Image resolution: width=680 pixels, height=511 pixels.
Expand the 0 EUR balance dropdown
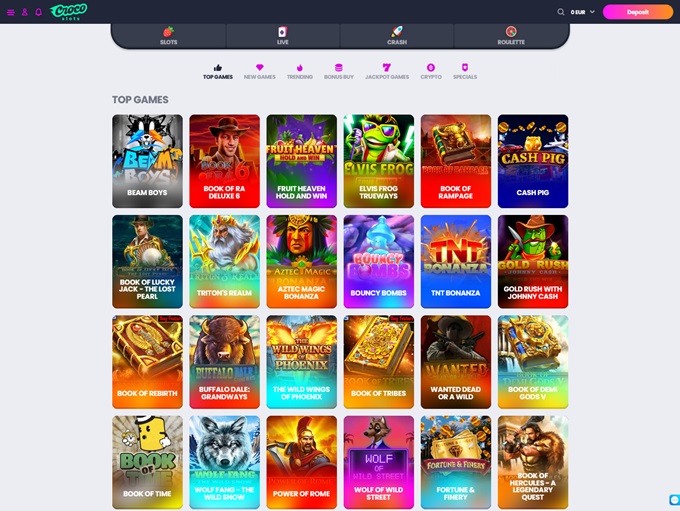pyautogui.click(x=583, y=12)
